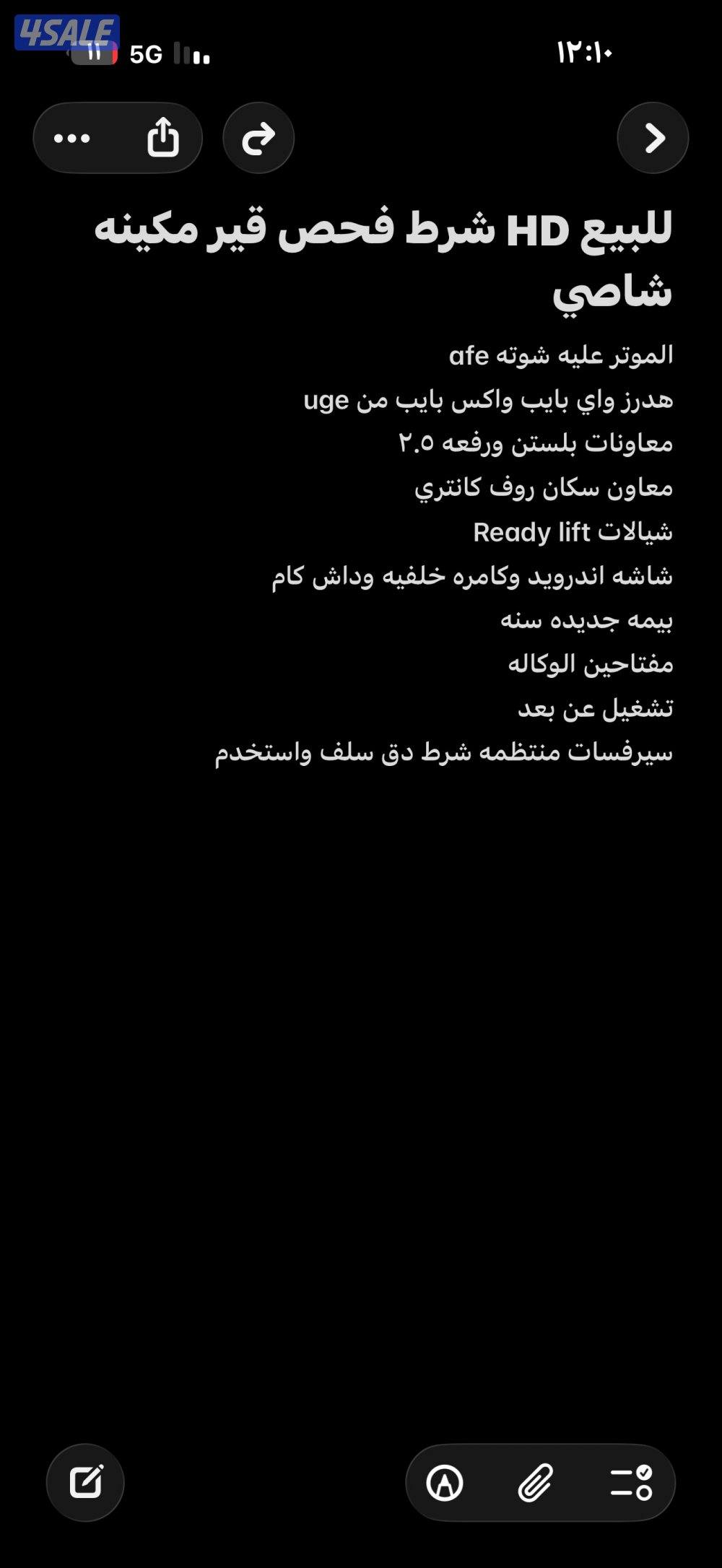
Task: Redo the last edit with the curved arrow
Action: pos(258,137)
